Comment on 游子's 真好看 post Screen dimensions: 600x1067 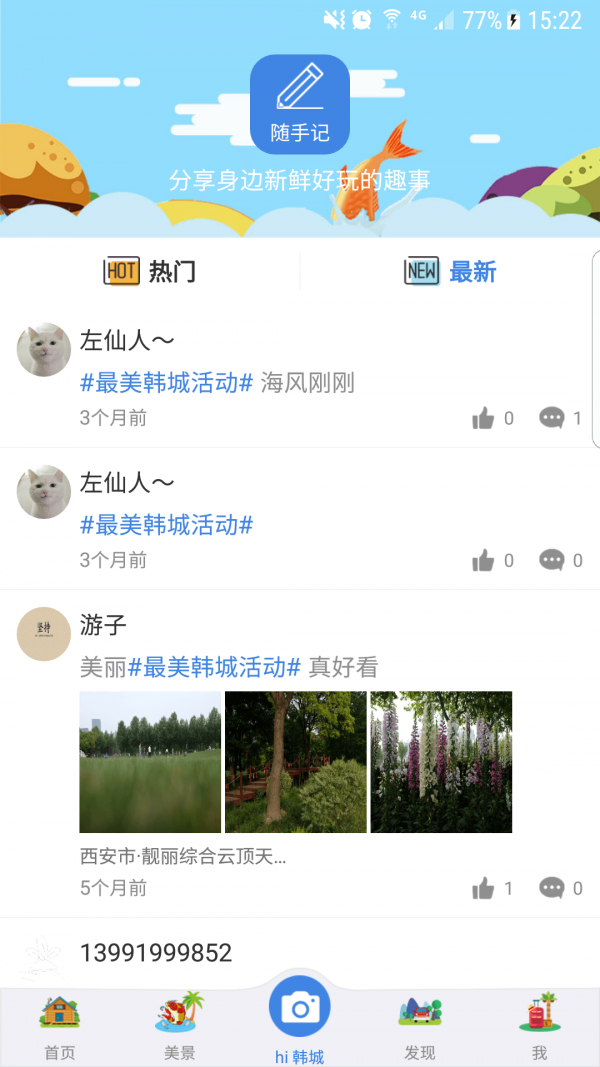(552, 888)
